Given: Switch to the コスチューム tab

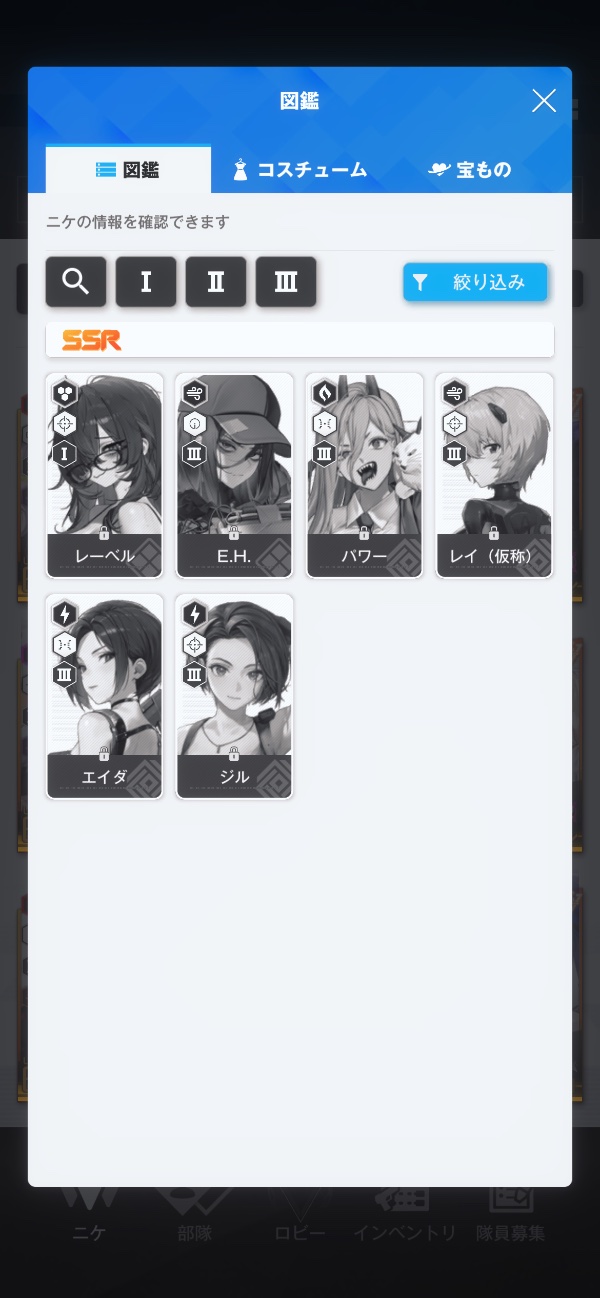Looking at the screenshot, I should click(300, 169).
